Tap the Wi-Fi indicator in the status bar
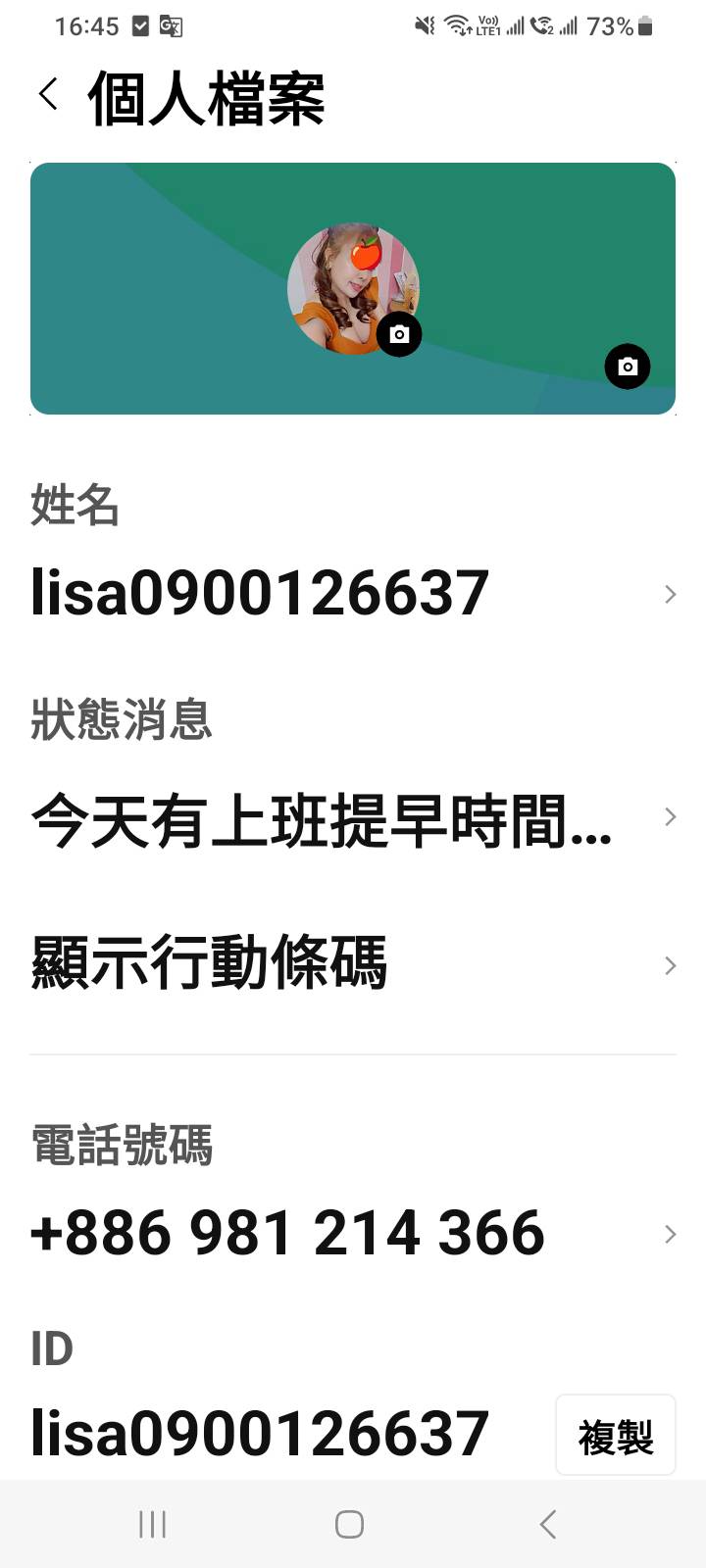 457,25
